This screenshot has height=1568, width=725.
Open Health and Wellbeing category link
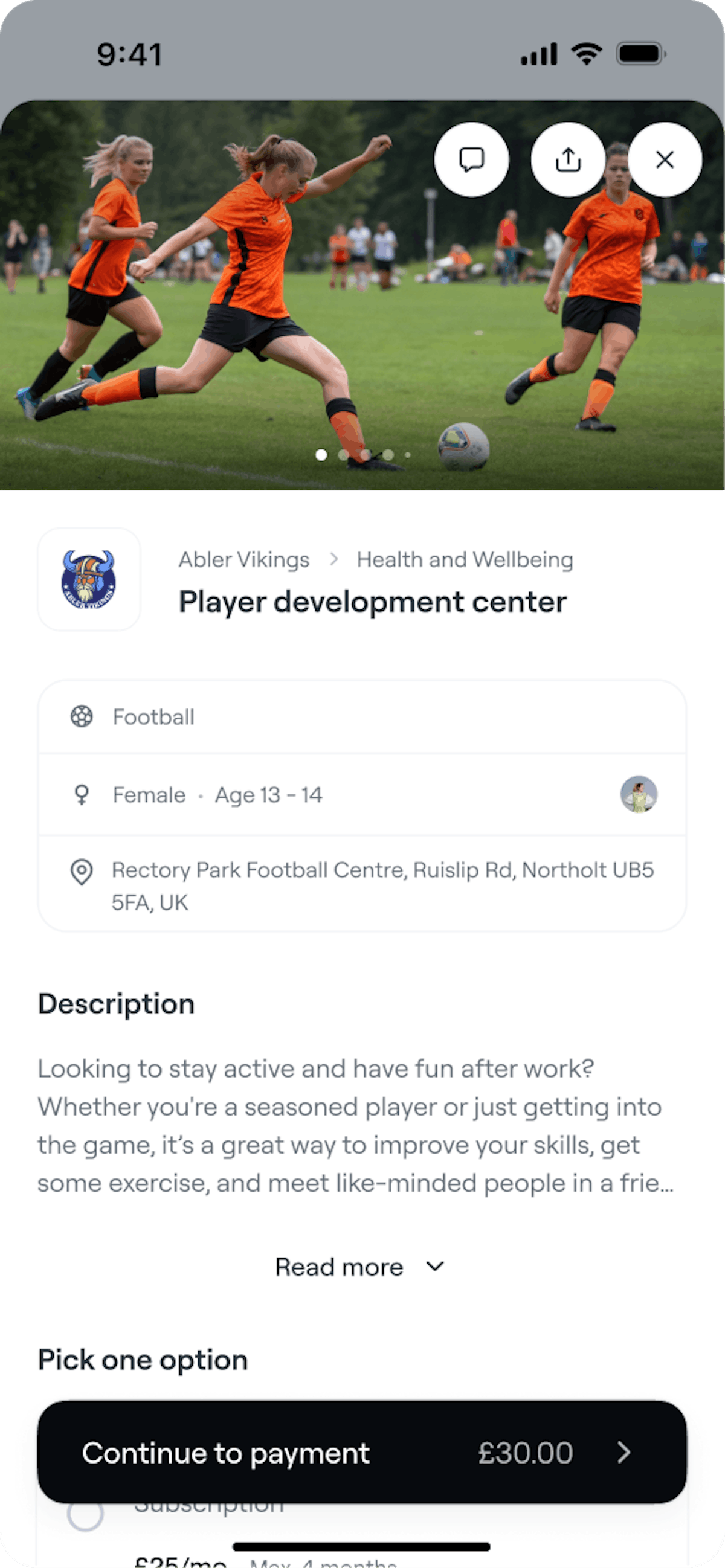point(465,559)
